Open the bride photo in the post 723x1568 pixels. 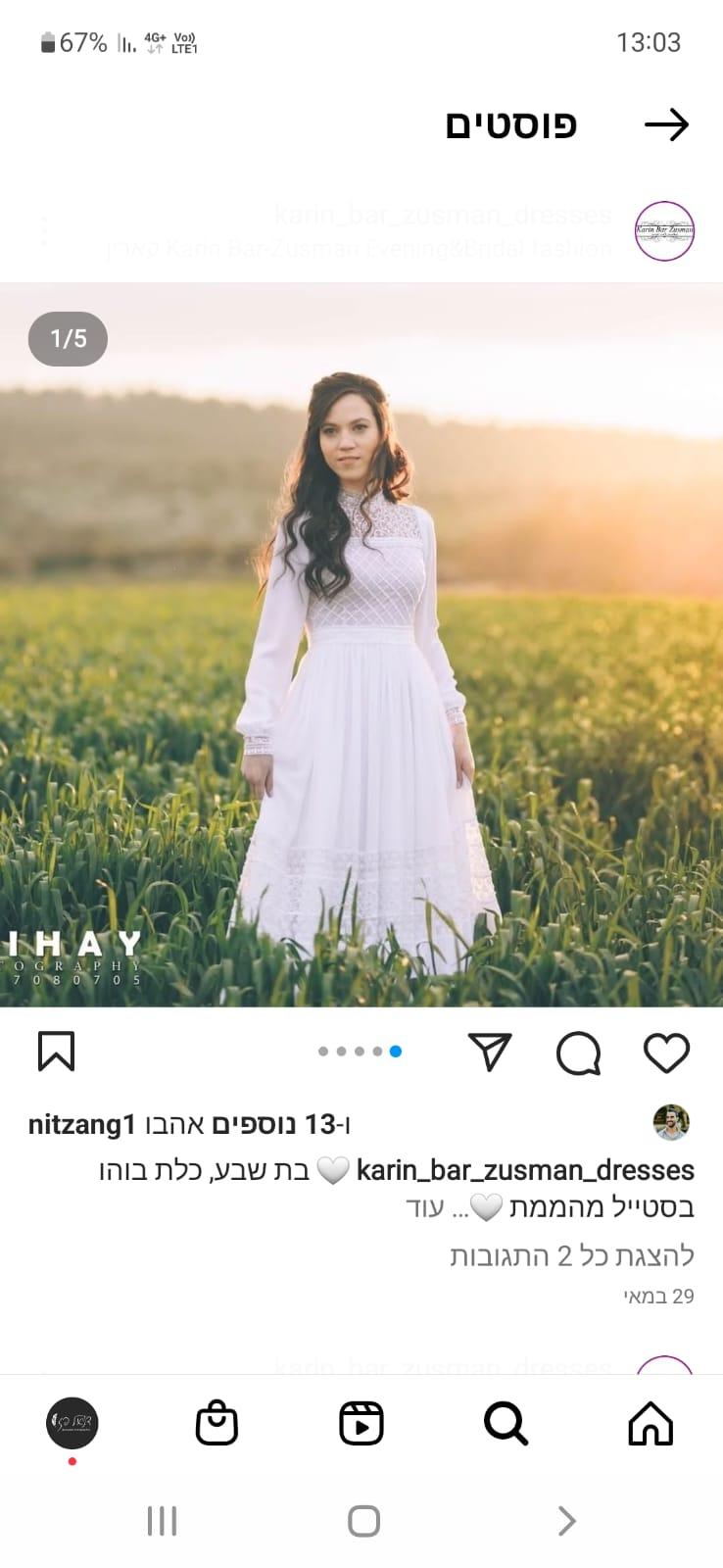pyautogui.click(x=361, y=647)
